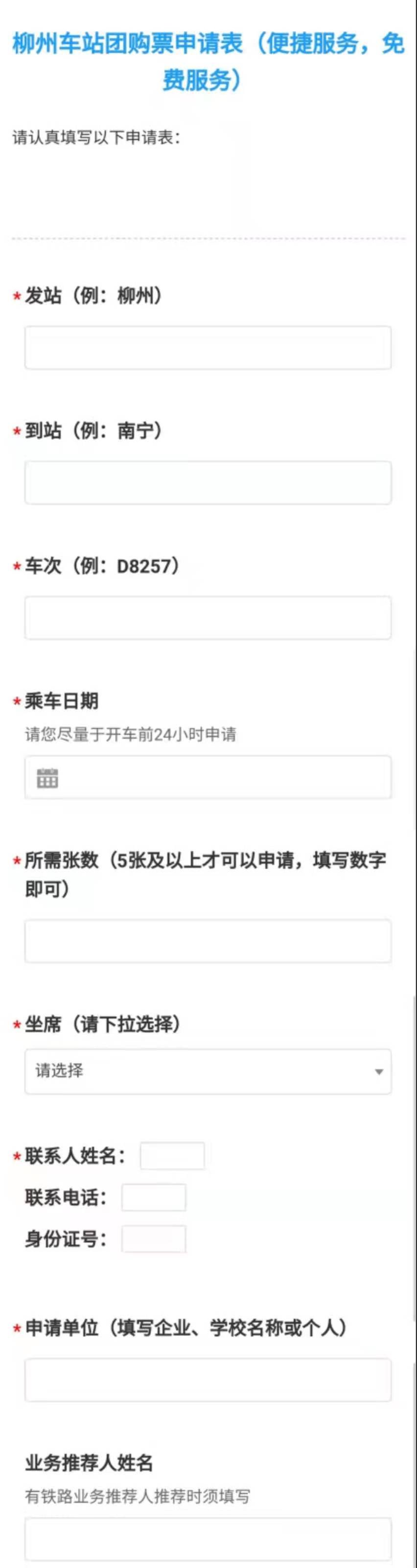Screen dimensions: 417x1568
Task: Select the 所需张数 ticket count field
Action: coord(208,941)
